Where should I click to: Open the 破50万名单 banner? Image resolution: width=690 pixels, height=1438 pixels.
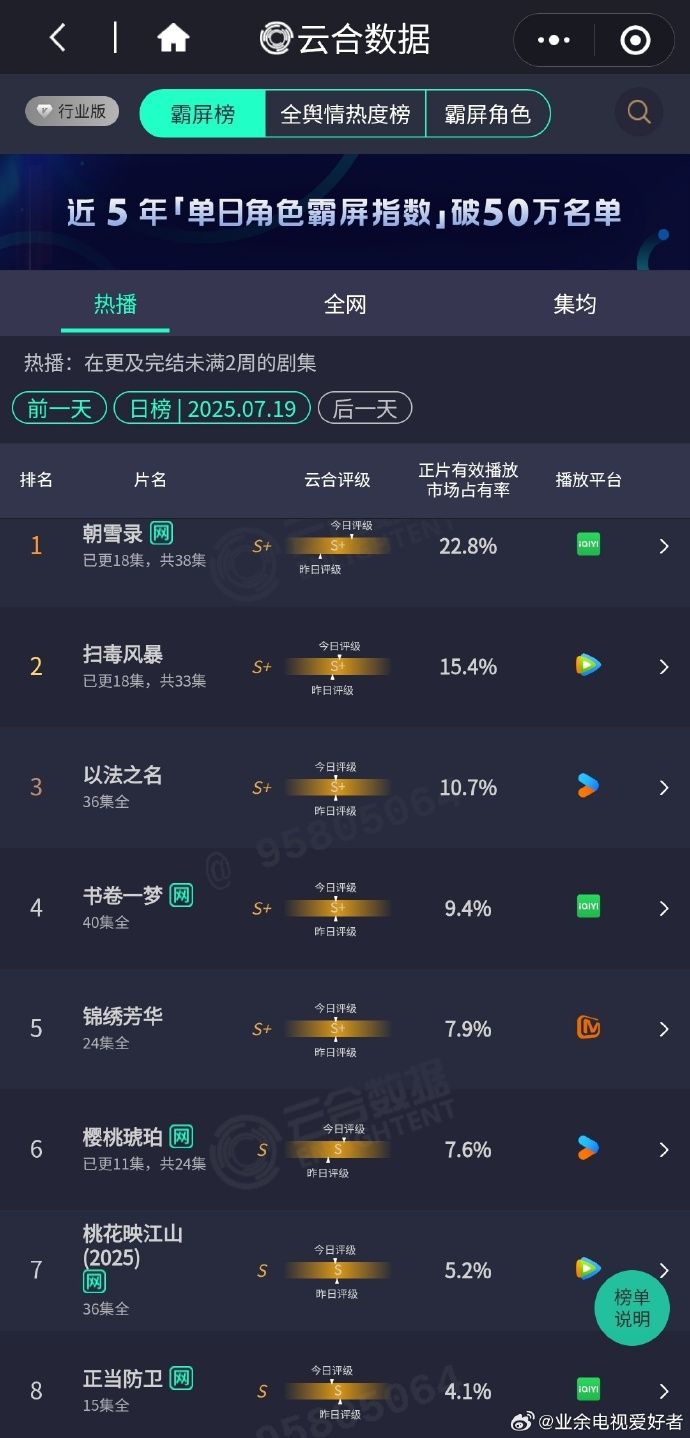point(345,212)
